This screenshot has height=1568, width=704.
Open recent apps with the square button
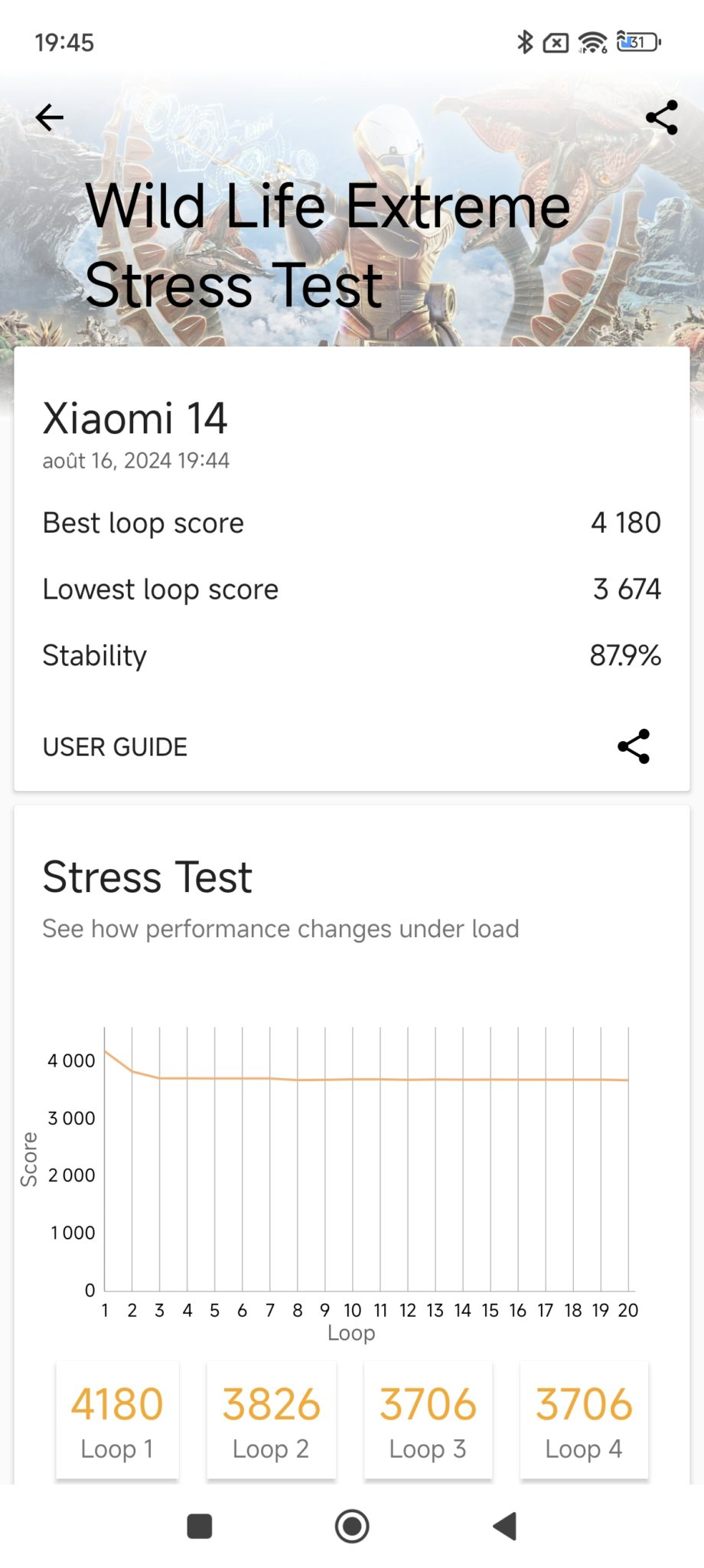click(200, 1526)
